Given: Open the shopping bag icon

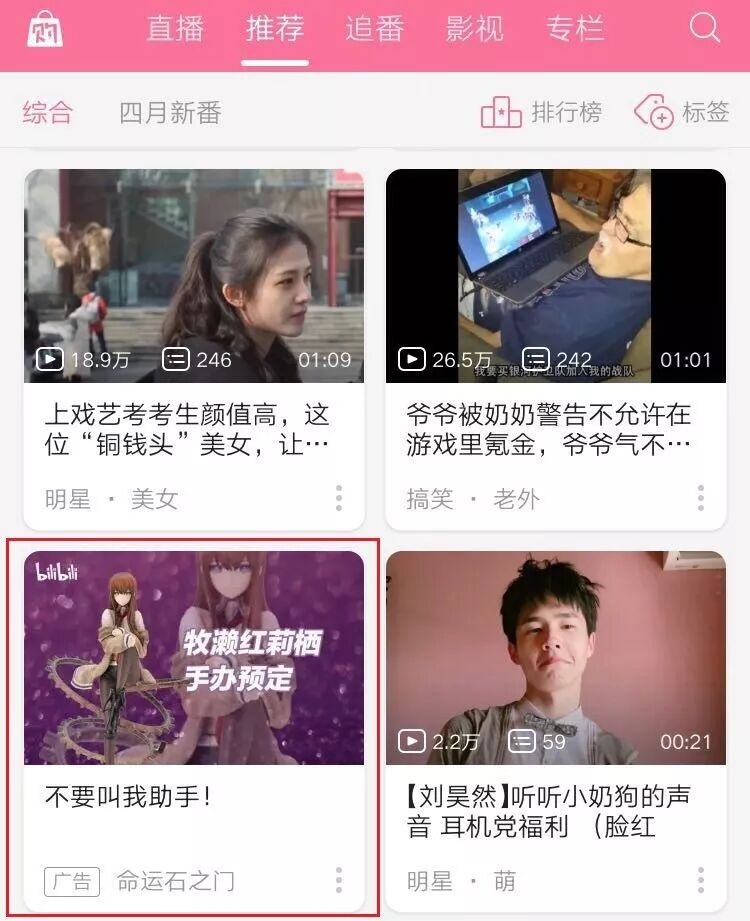Looking at the screenshot, I should pos(44,28).
